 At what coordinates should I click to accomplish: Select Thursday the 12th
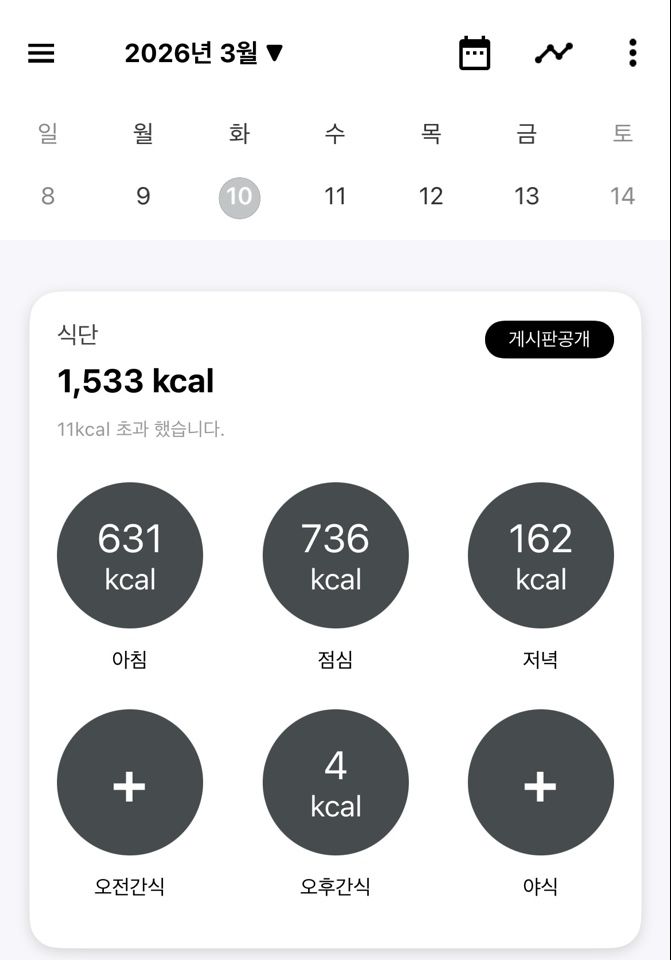(x=431, y=196)
